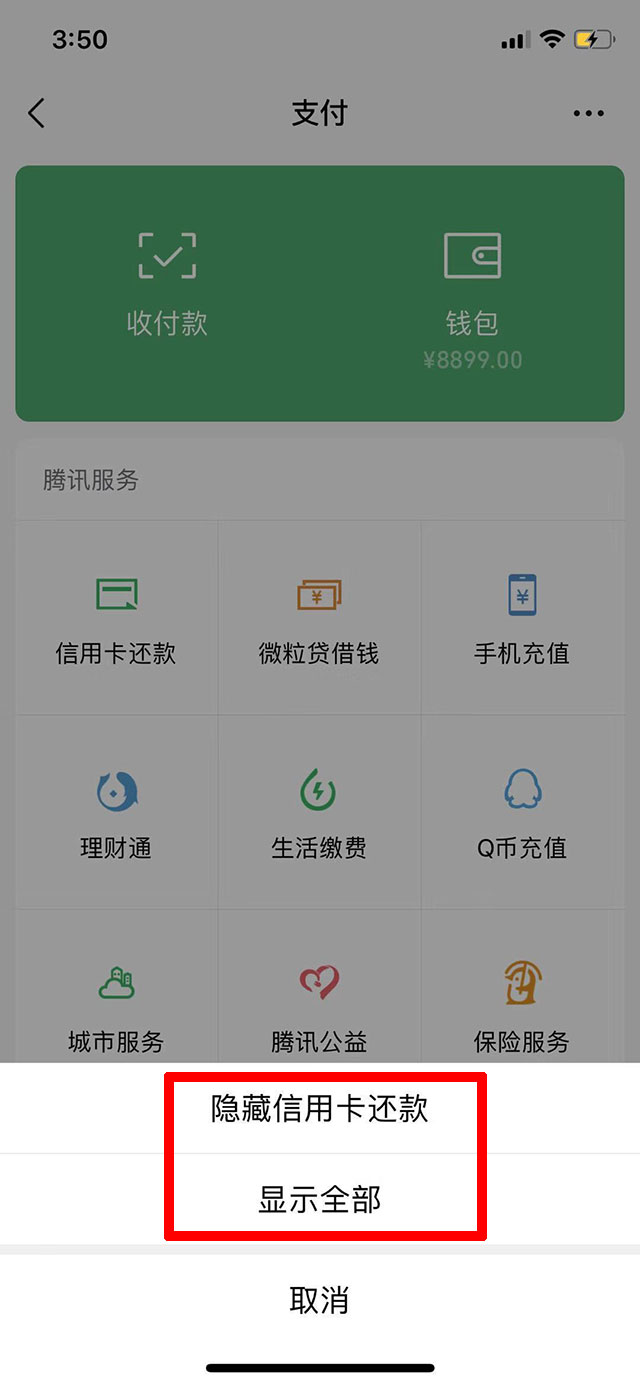Choose 显示全部 to show all services
The height and width of the screenshot is (1386, 640).
tap(320, 1199)
